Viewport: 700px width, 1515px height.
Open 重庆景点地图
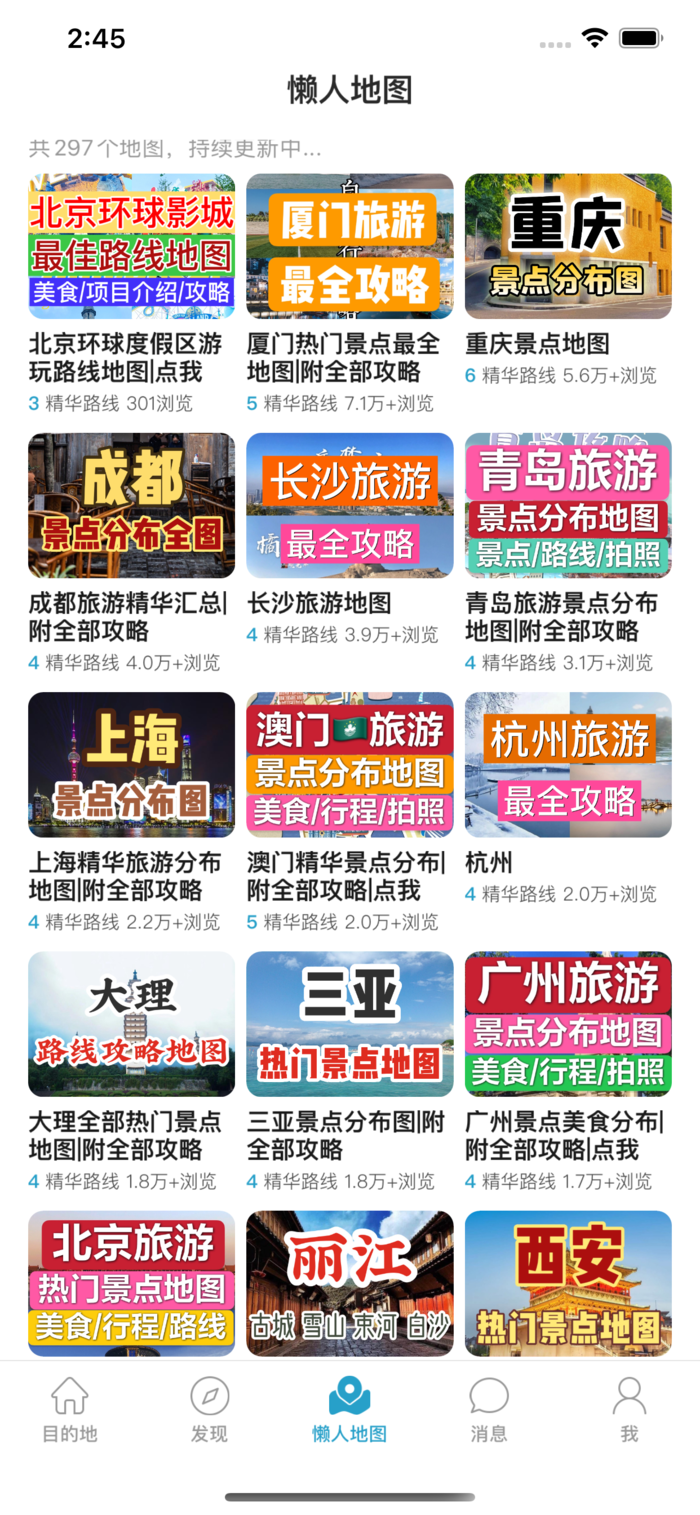[x=568, y=247]
